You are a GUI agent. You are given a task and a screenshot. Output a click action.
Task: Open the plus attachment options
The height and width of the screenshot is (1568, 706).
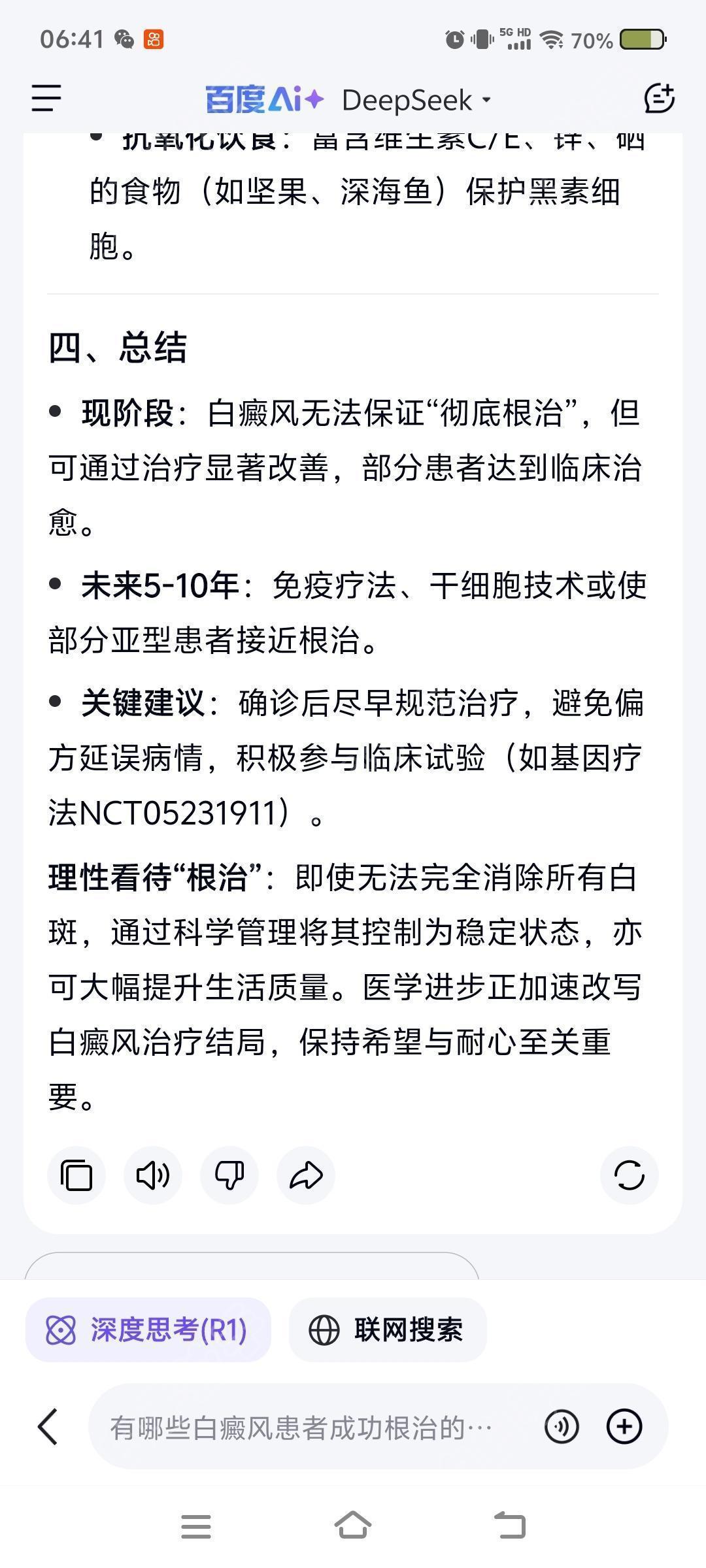[624, 1426]
